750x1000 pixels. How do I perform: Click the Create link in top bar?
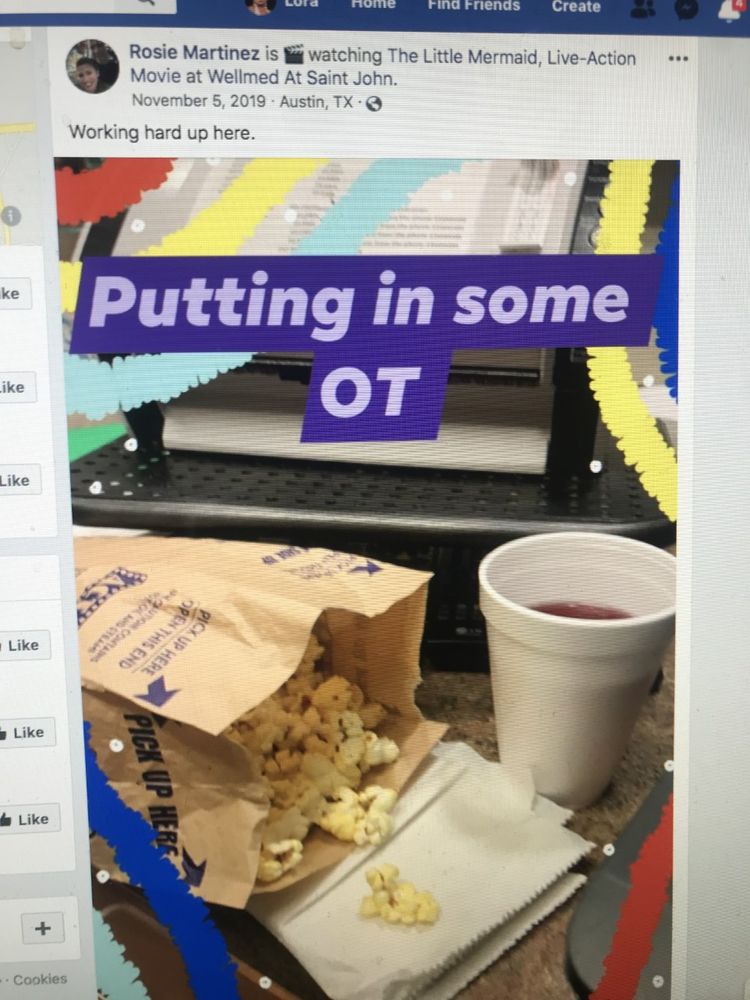[575, 6]
